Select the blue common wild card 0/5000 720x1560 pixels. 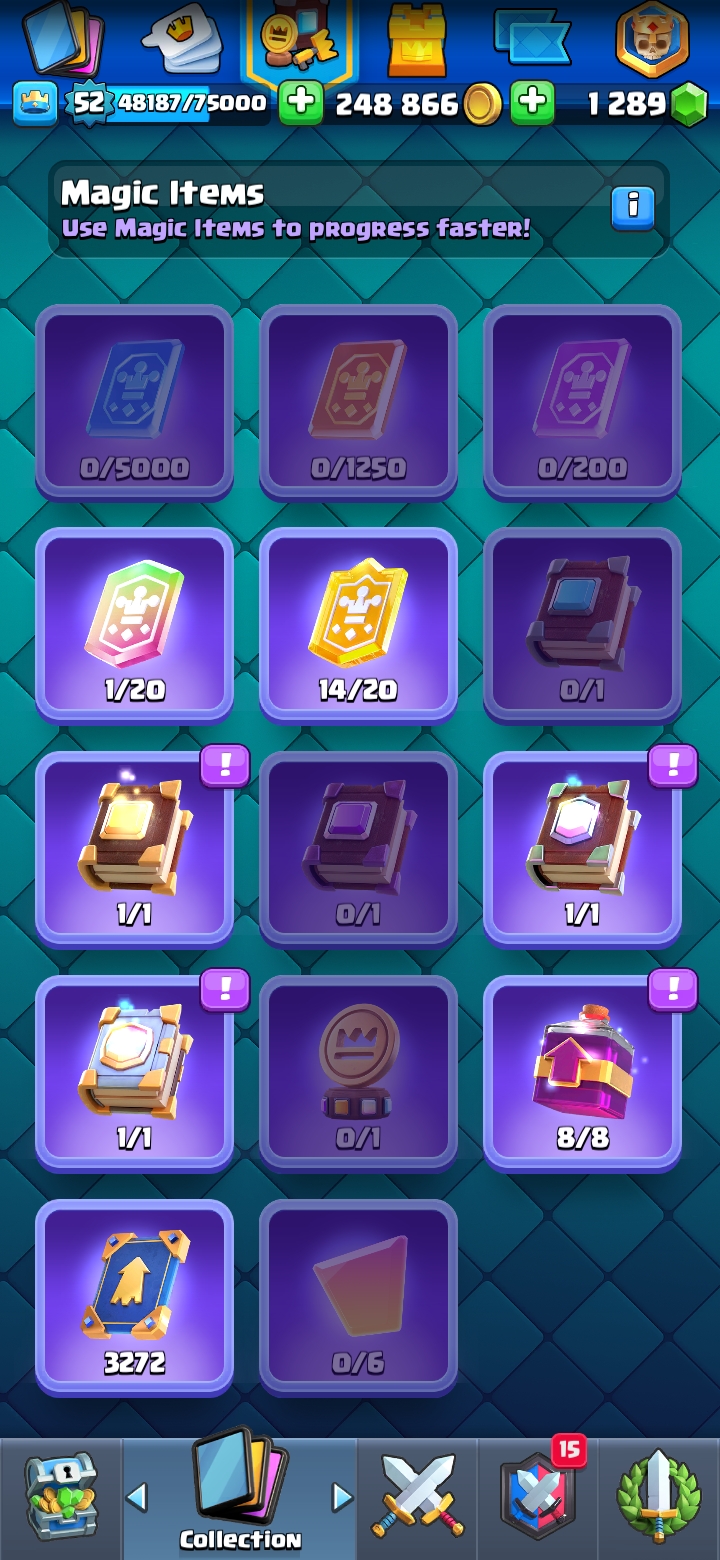click(134, 400)
